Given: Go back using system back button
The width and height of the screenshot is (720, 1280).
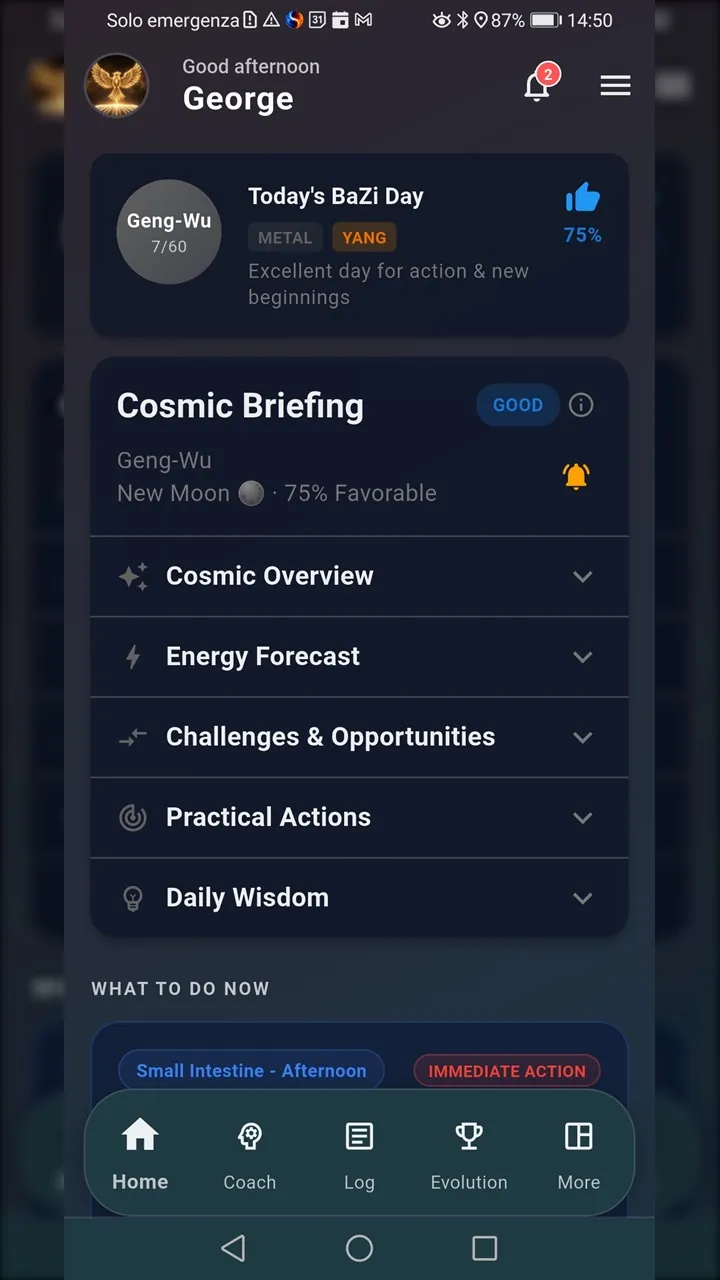Looking at the screenshot, I should coord(233,1247).
